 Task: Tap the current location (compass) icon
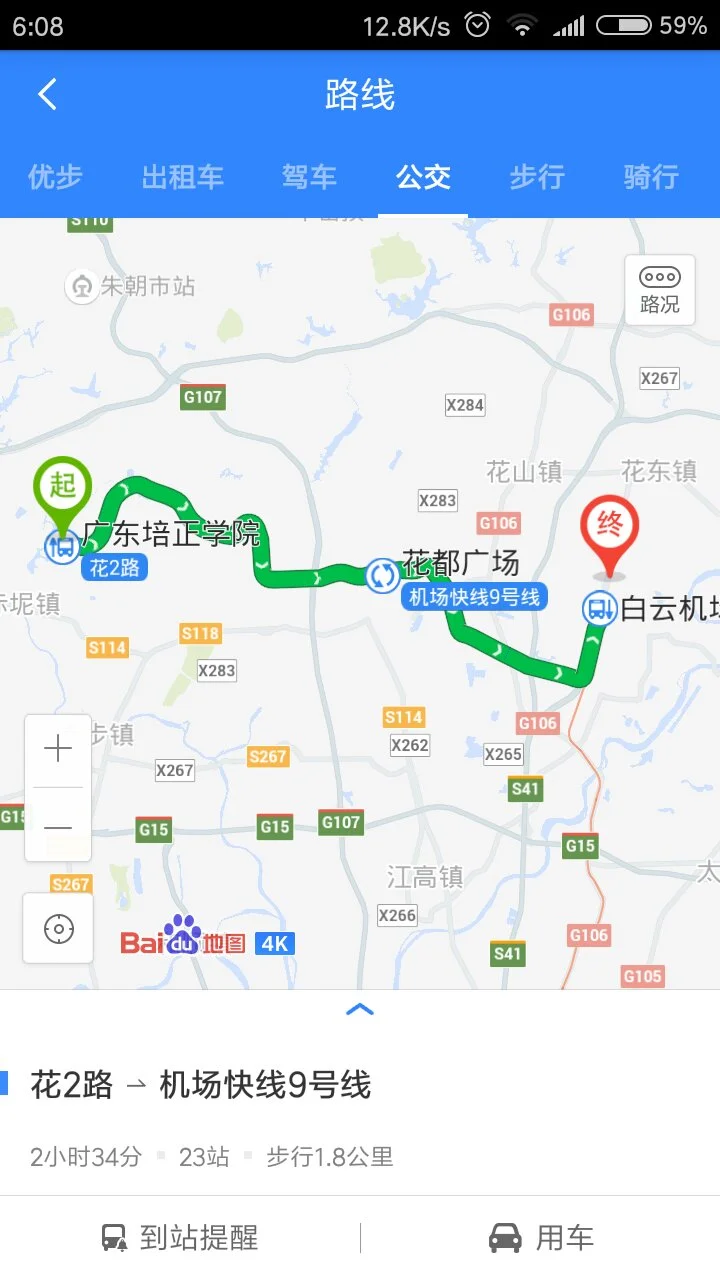(x=58, y=928)
